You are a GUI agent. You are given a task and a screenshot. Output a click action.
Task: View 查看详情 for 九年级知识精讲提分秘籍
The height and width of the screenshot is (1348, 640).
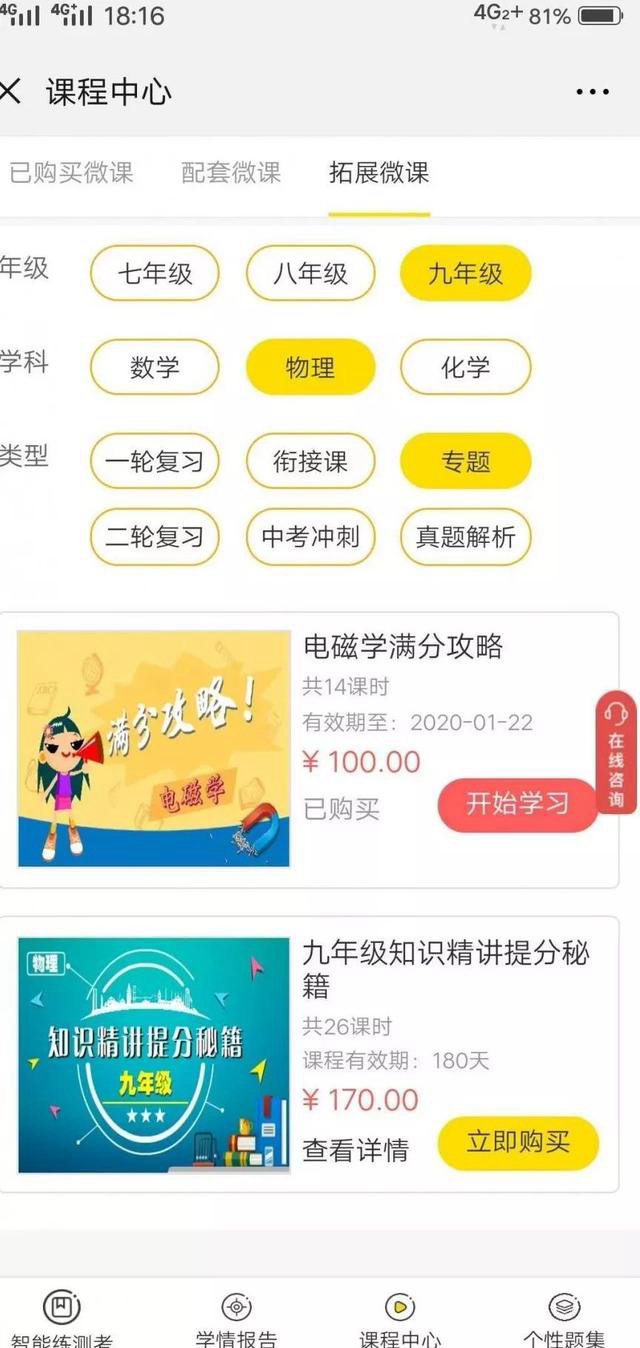(x=355, y=1150)
